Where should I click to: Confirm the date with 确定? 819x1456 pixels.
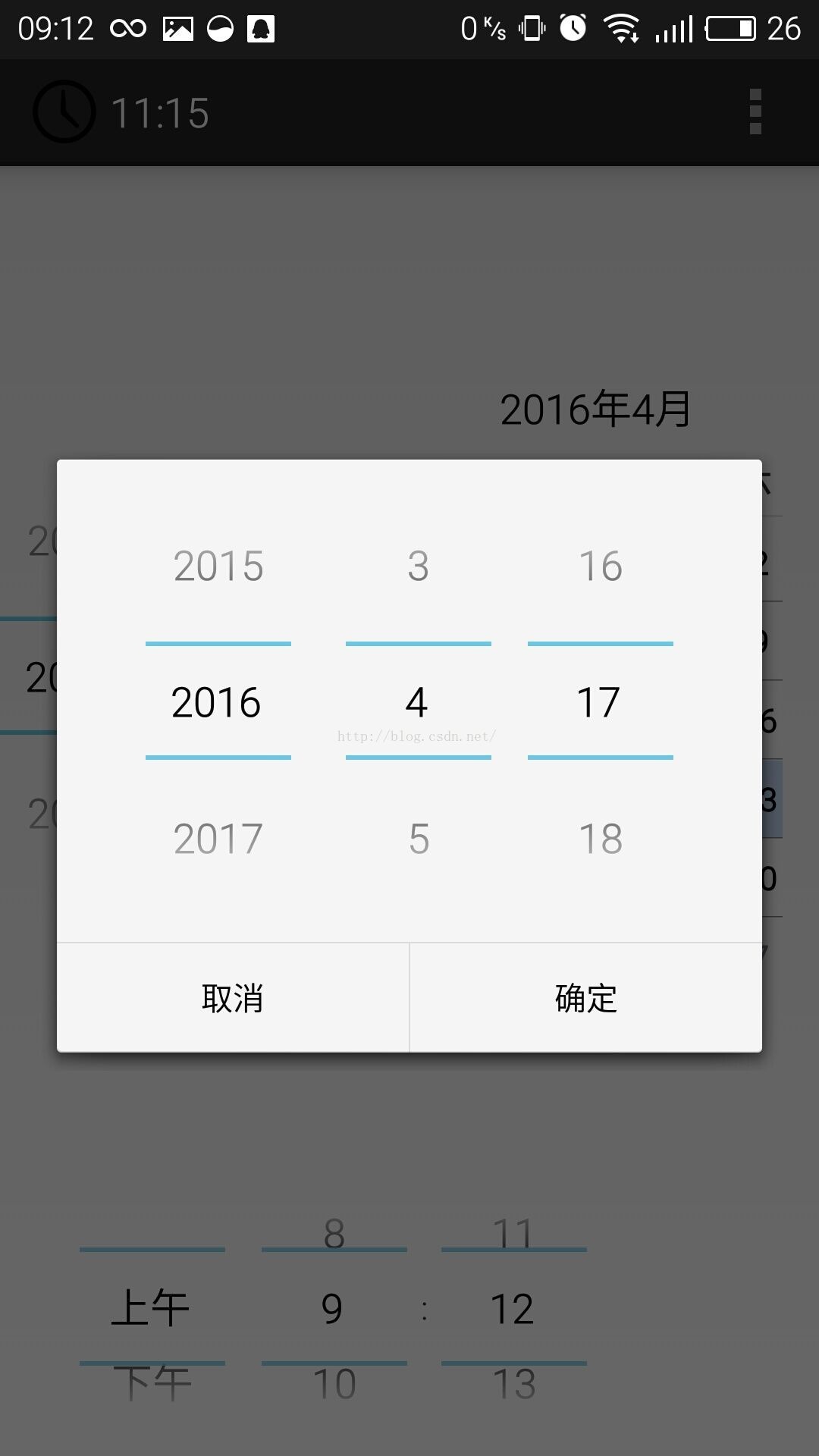(x=585, y=998)
